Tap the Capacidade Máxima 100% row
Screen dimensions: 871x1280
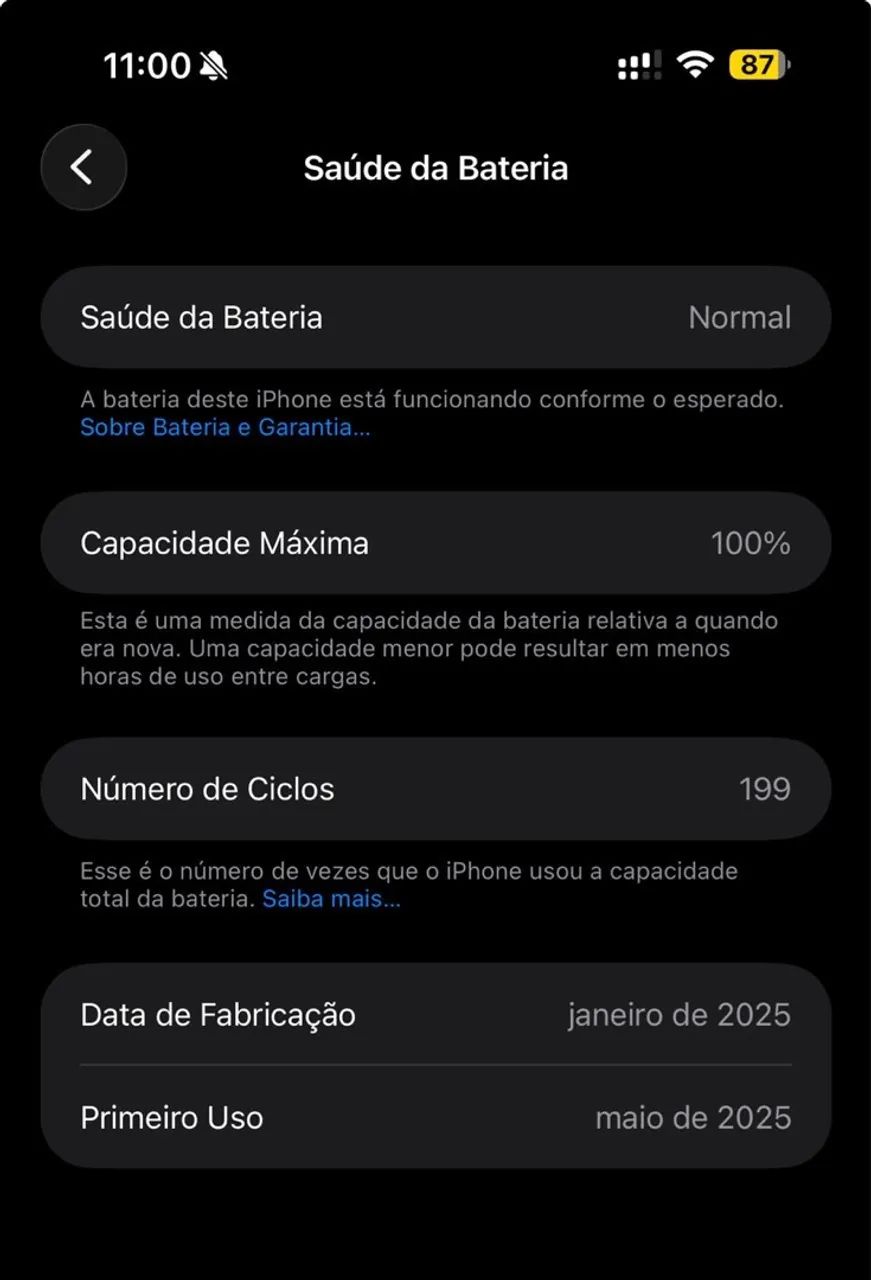(x=435, y=542)
